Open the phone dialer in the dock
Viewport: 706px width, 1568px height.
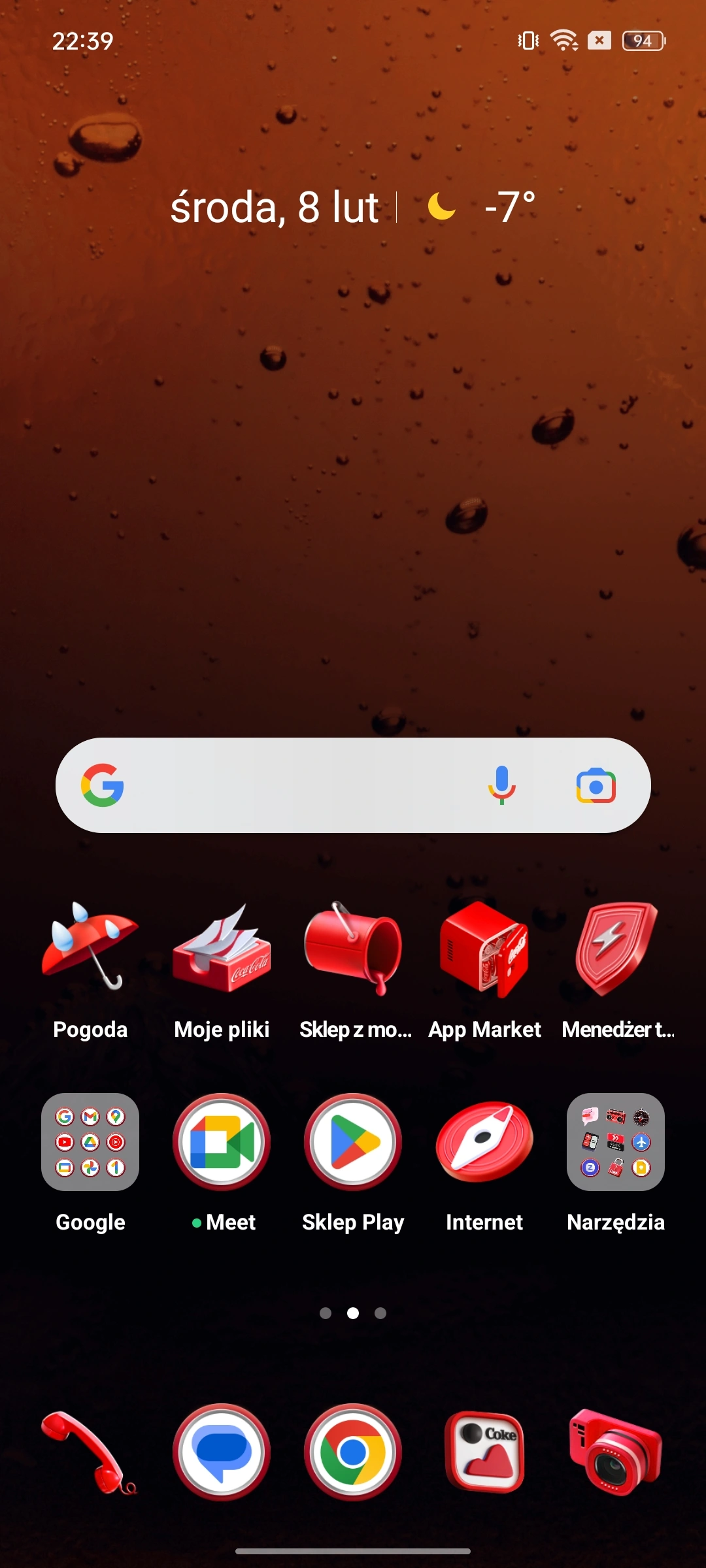click(90, 1452)
